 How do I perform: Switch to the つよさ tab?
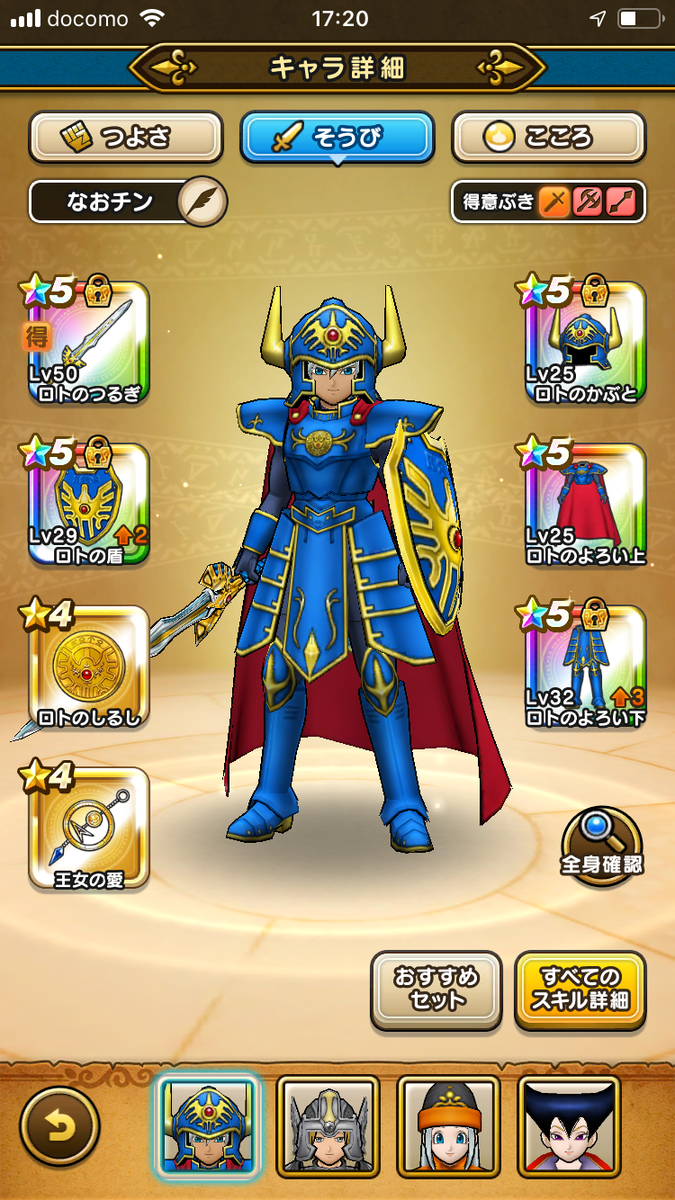tap(125, 138)
